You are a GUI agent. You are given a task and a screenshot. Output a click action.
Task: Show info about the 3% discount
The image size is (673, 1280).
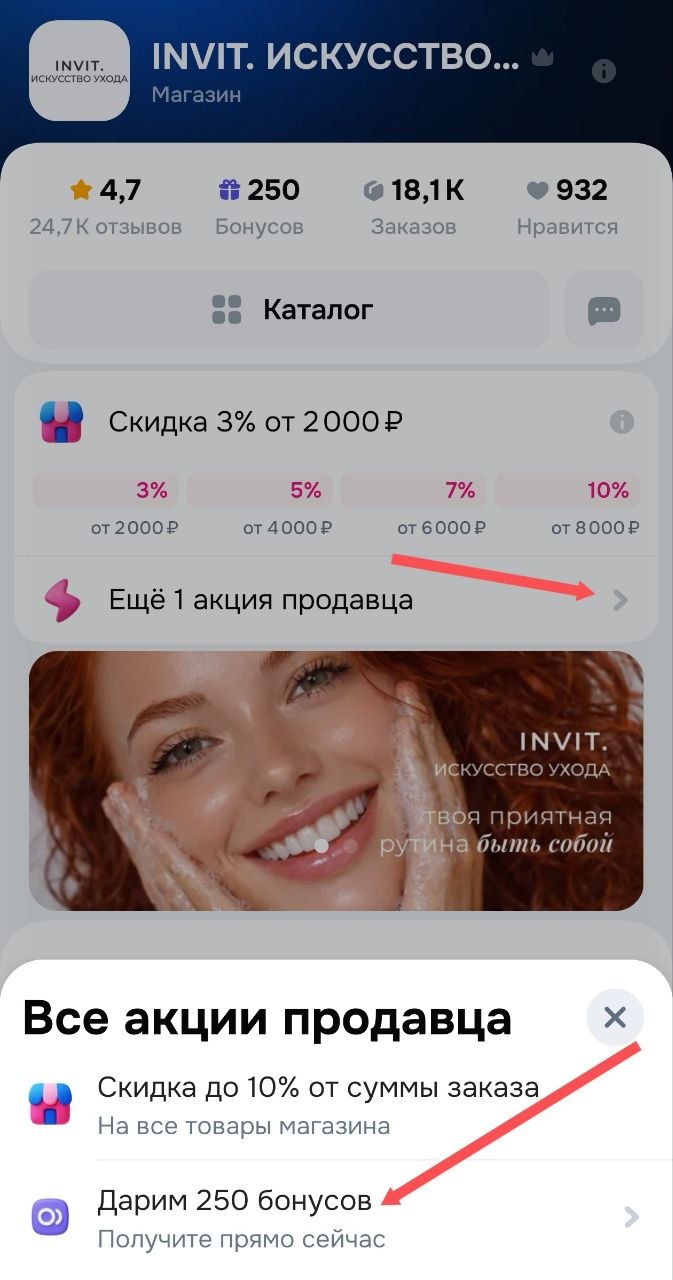click(x=622, y=422)
